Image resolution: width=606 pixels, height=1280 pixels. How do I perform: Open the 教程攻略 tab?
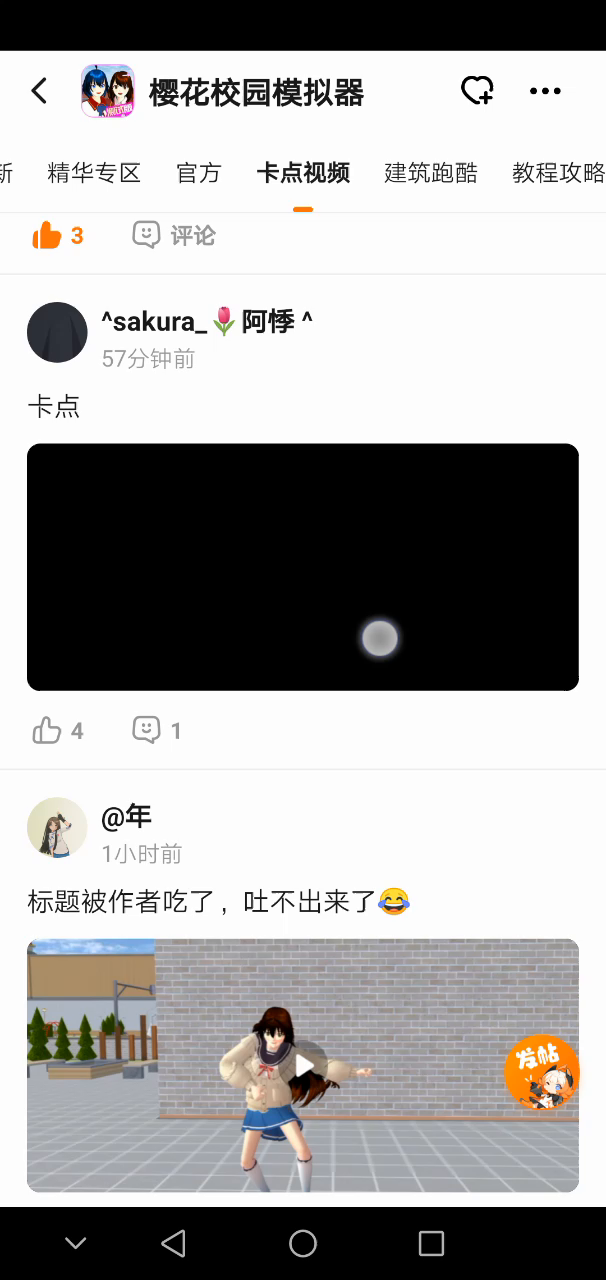click(x=558, y=173)
